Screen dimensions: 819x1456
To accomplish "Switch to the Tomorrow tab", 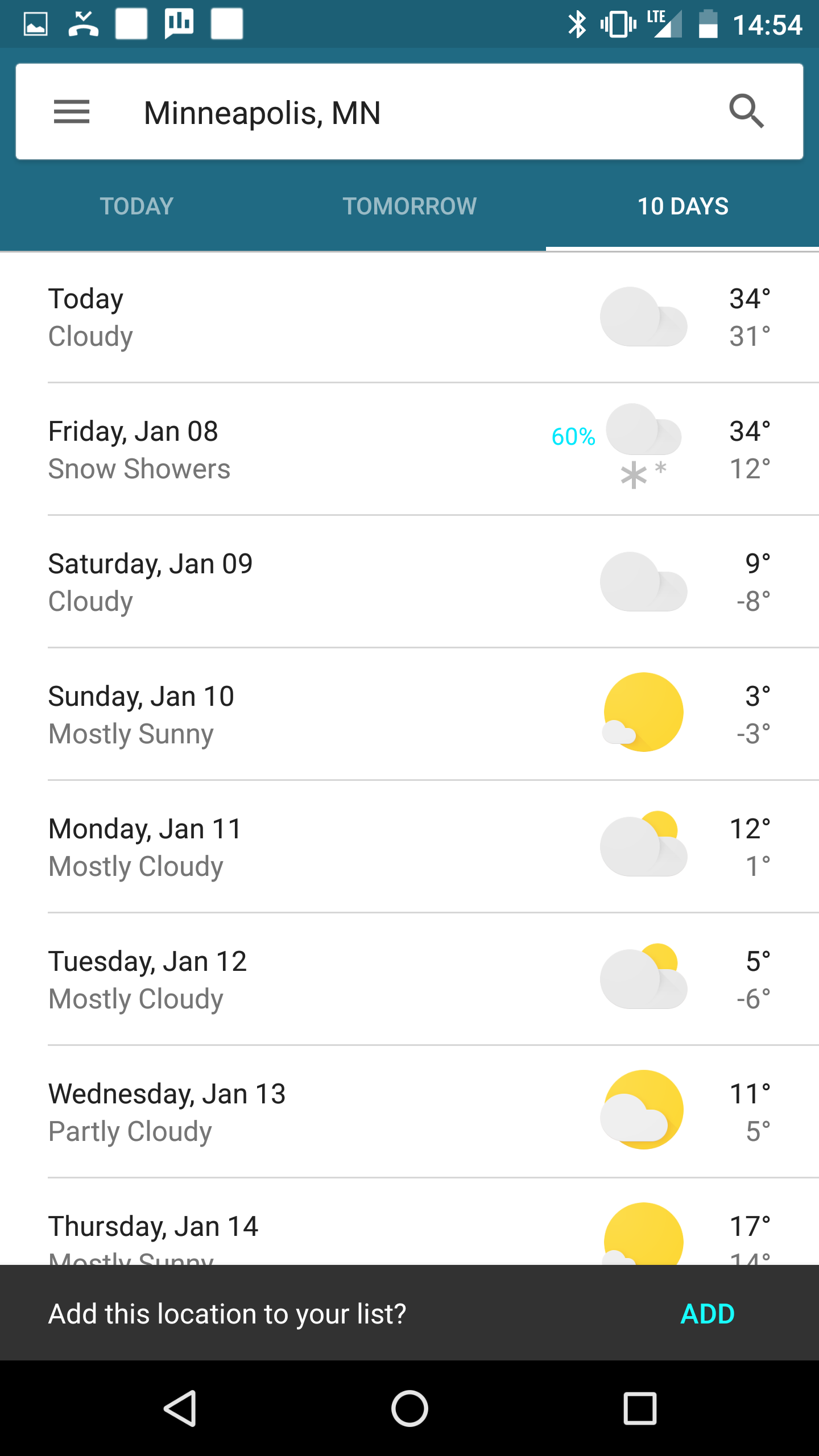I will [409, 206].
